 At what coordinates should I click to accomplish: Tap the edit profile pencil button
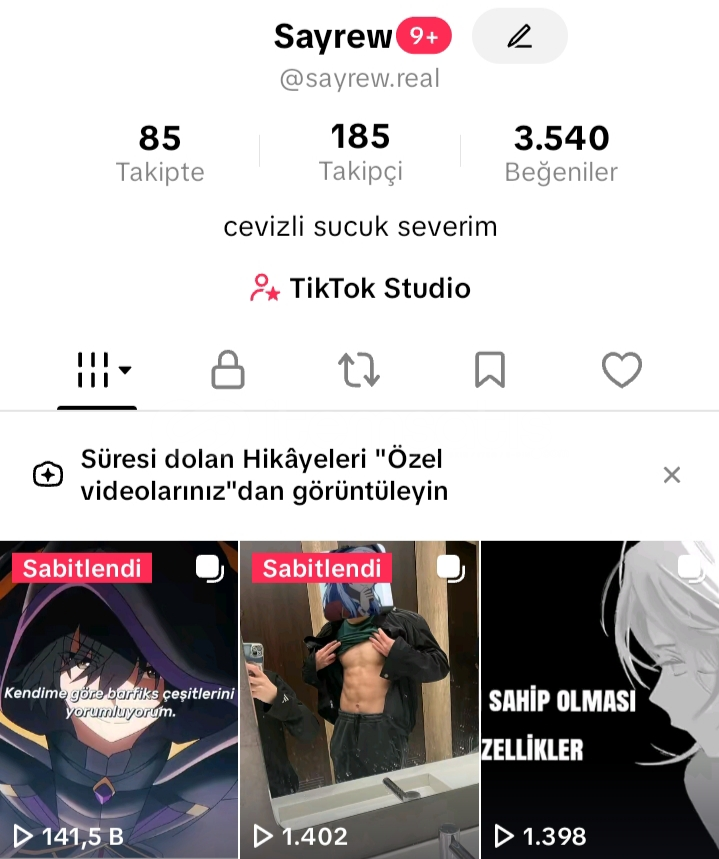click(519, 37)
